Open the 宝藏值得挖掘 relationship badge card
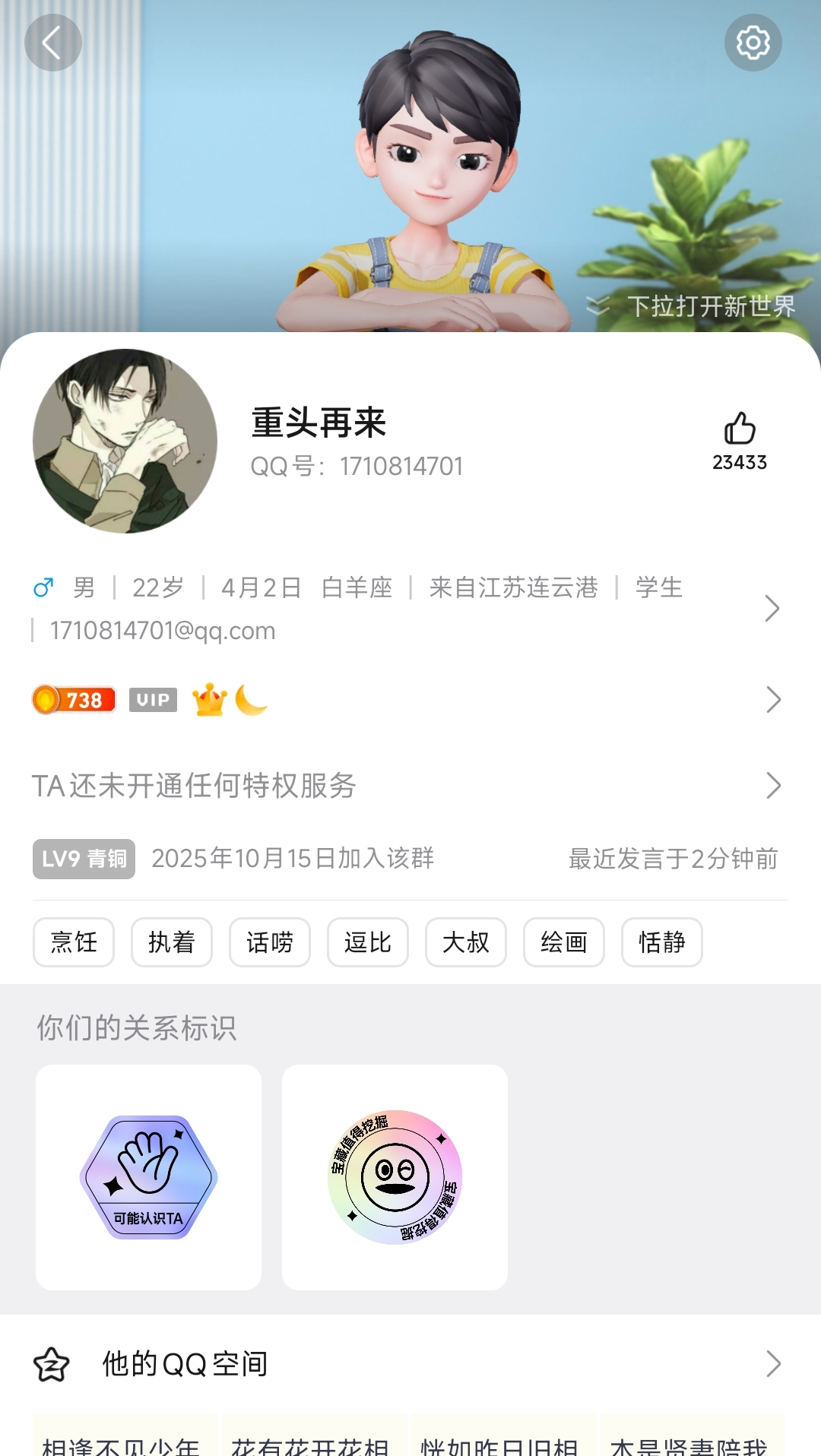The width and height of the screenshot is (821, 1456). tap(395, 1177)
